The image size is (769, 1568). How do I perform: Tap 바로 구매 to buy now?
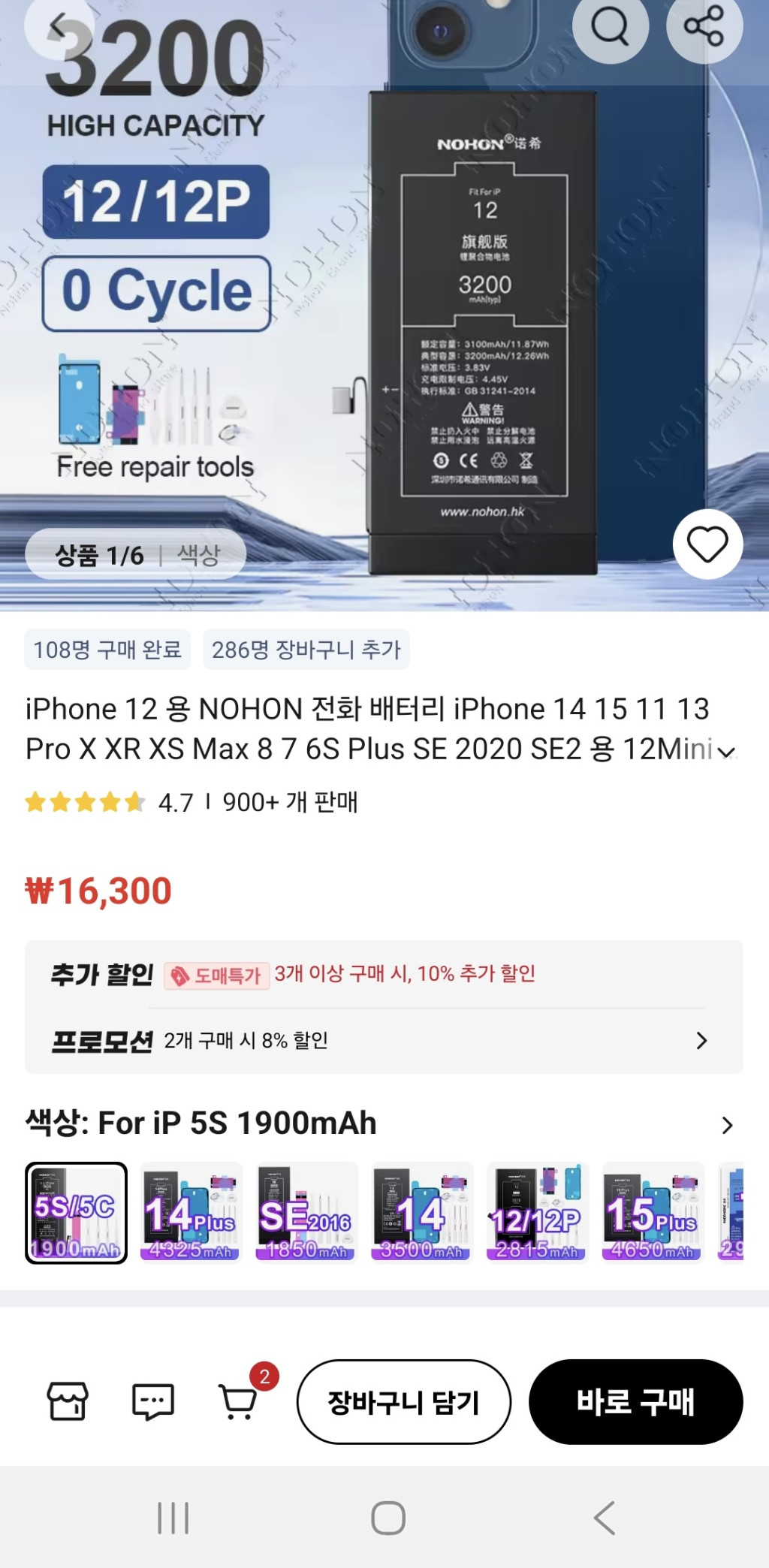point(635,1401)
